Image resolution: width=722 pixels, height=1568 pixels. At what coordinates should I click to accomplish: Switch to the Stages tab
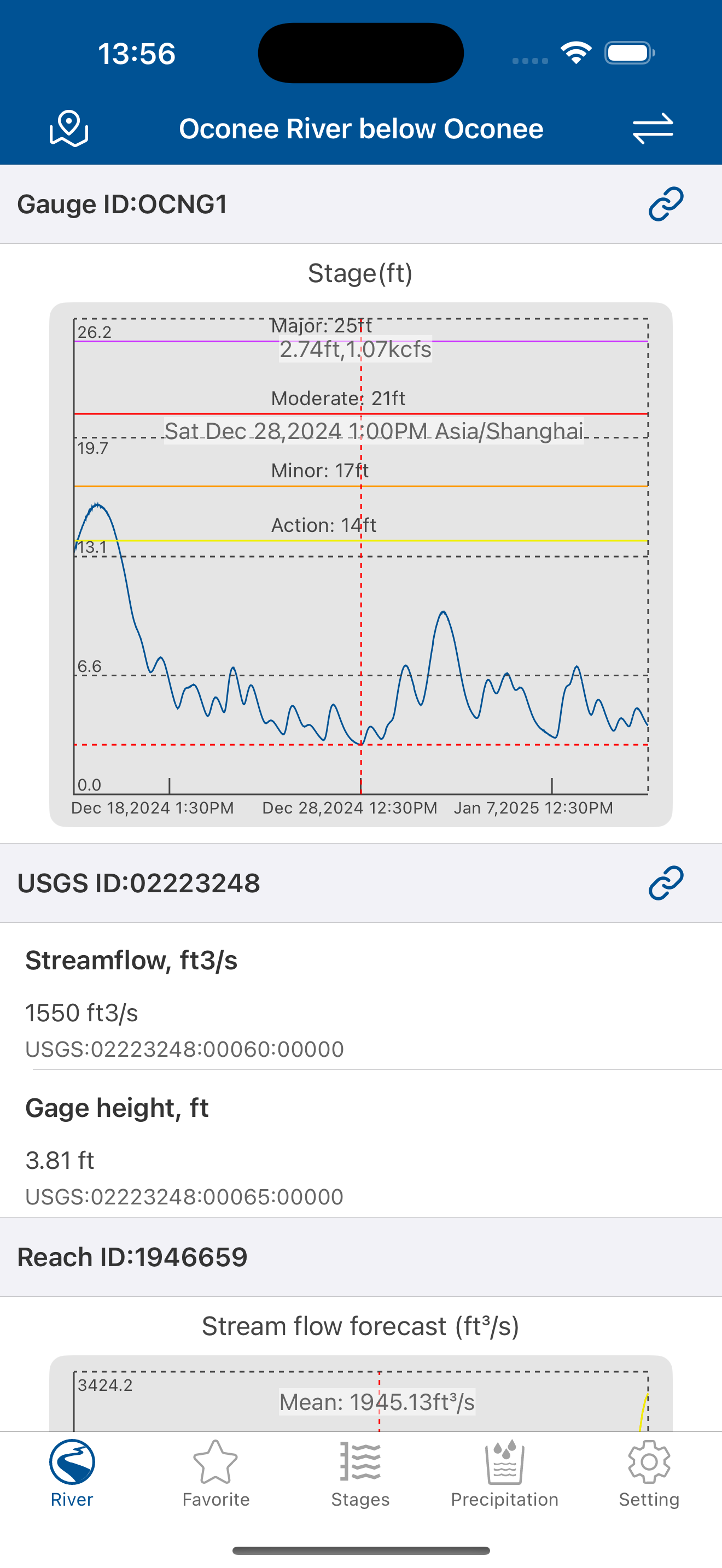pyautogui.click(x=360, y=1473)
